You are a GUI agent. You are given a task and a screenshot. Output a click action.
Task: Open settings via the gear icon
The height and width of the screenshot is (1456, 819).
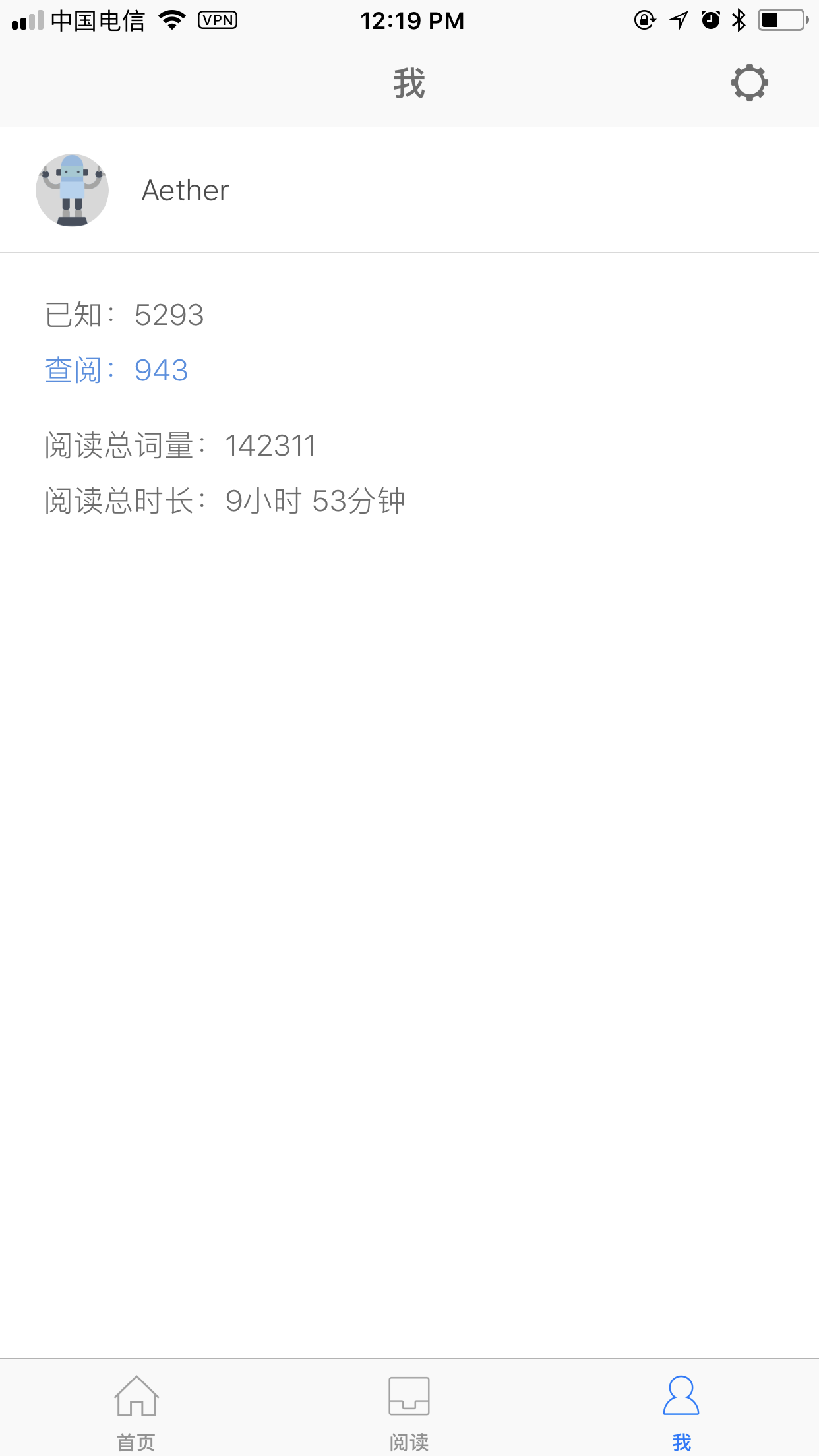pos(749,83)
